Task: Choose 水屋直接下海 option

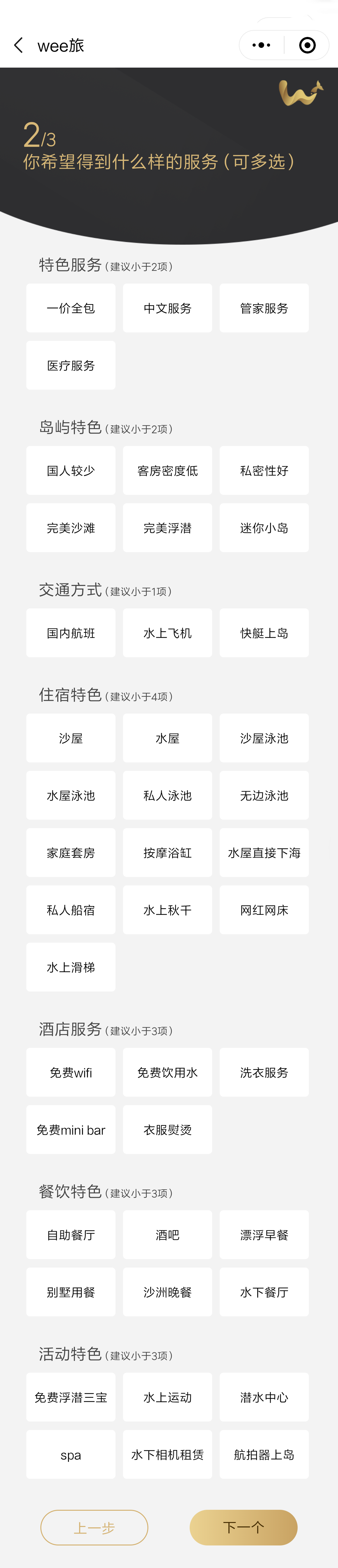Action: click(x=264, y=853)
